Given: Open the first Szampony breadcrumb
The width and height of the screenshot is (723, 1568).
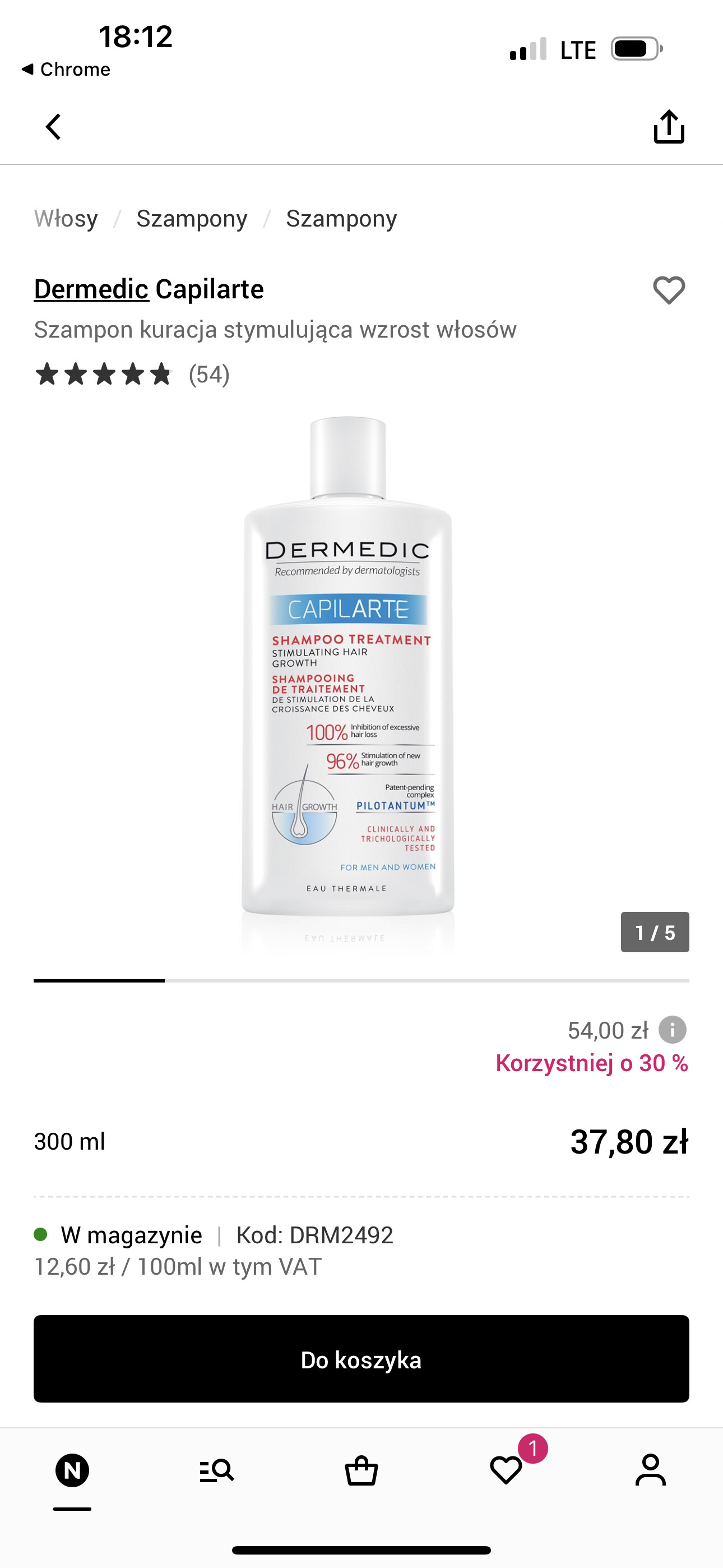Looking at the screenshot, I should tap(192, 219).
